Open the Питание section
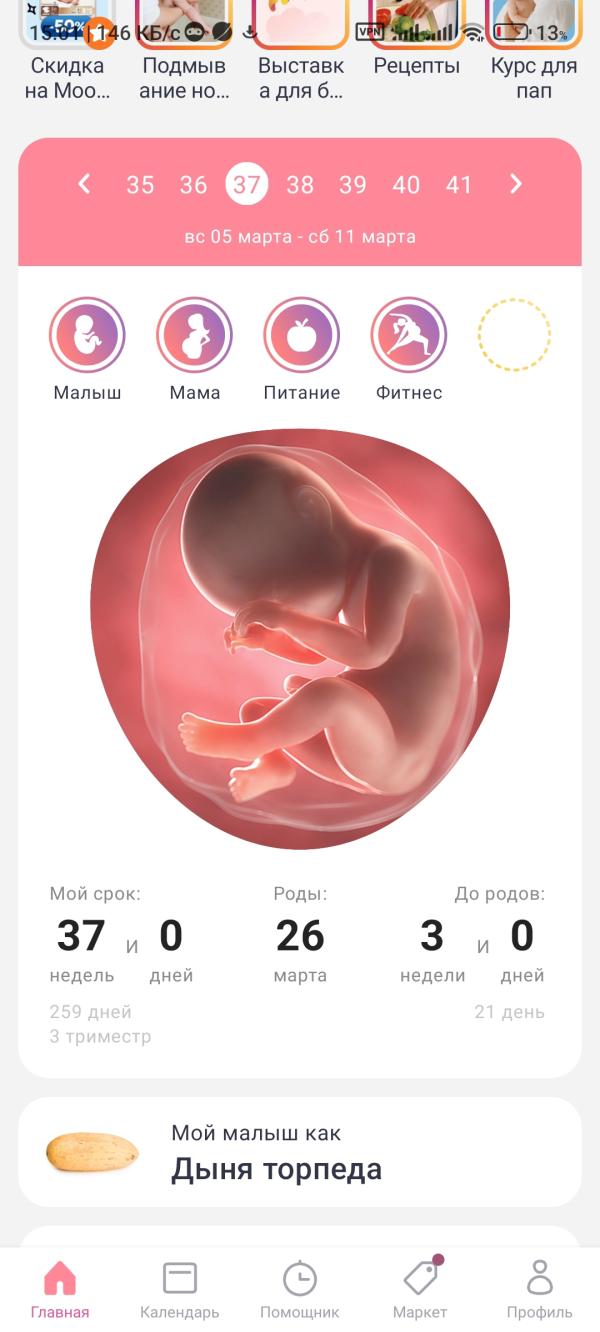This screenshot has width=600, height=1332. pos(302,349)
